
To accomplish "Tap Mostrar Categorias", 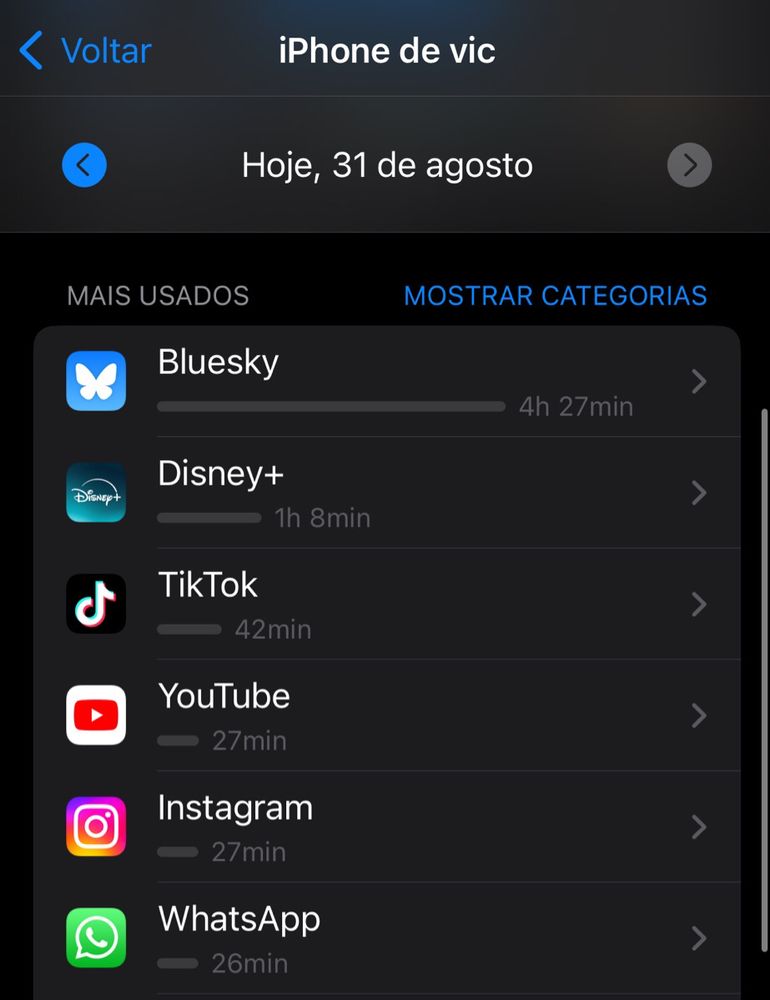I will tap(555, 296).
